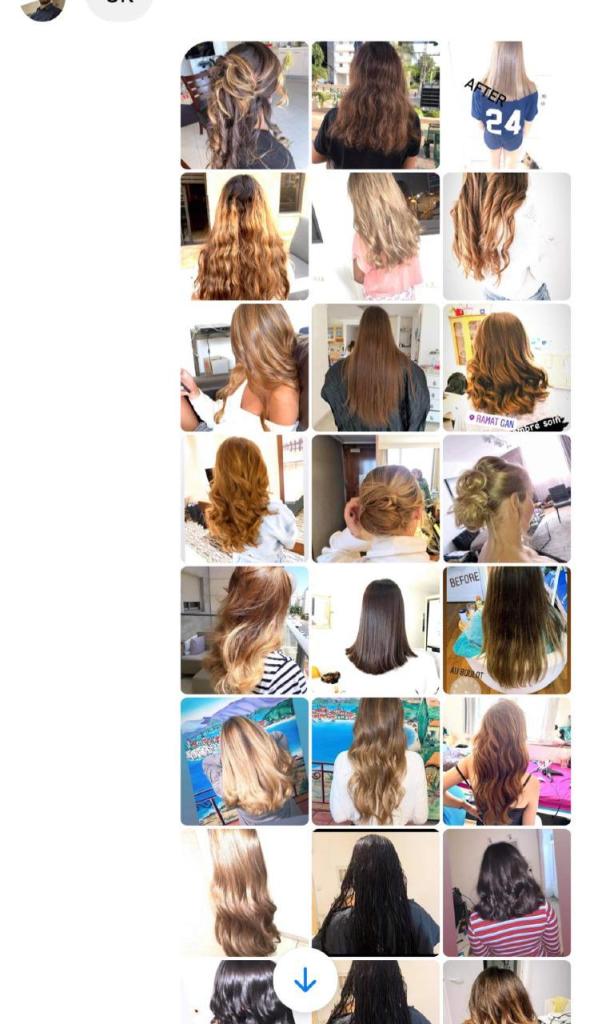Open the black-and-white striped shirt photo
This screenshot has width=610, height=1024.
(245, 630)
